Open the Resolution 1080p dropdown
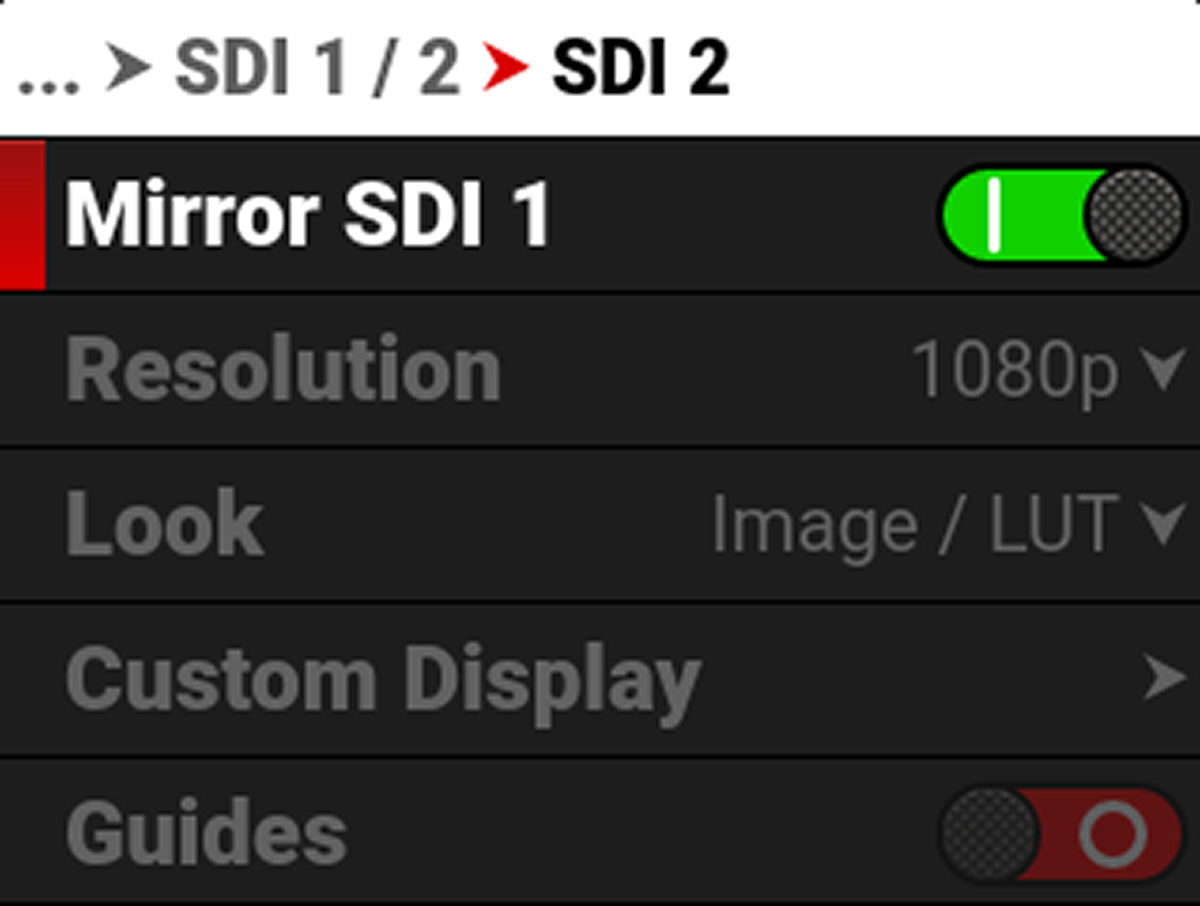 [1046, 370]
